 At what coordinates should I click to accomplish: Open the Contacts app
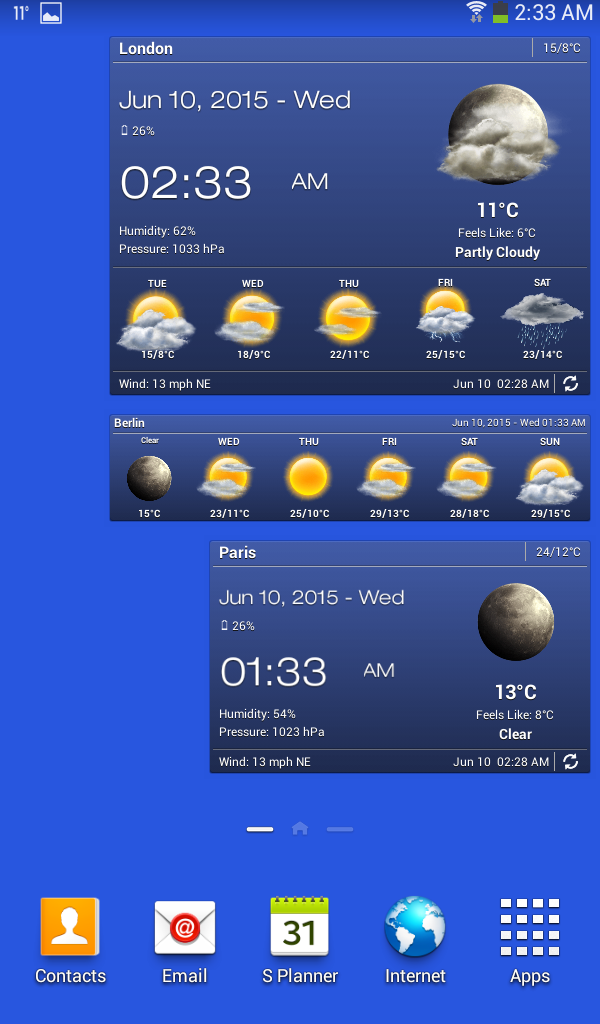[x=70, y=940]
